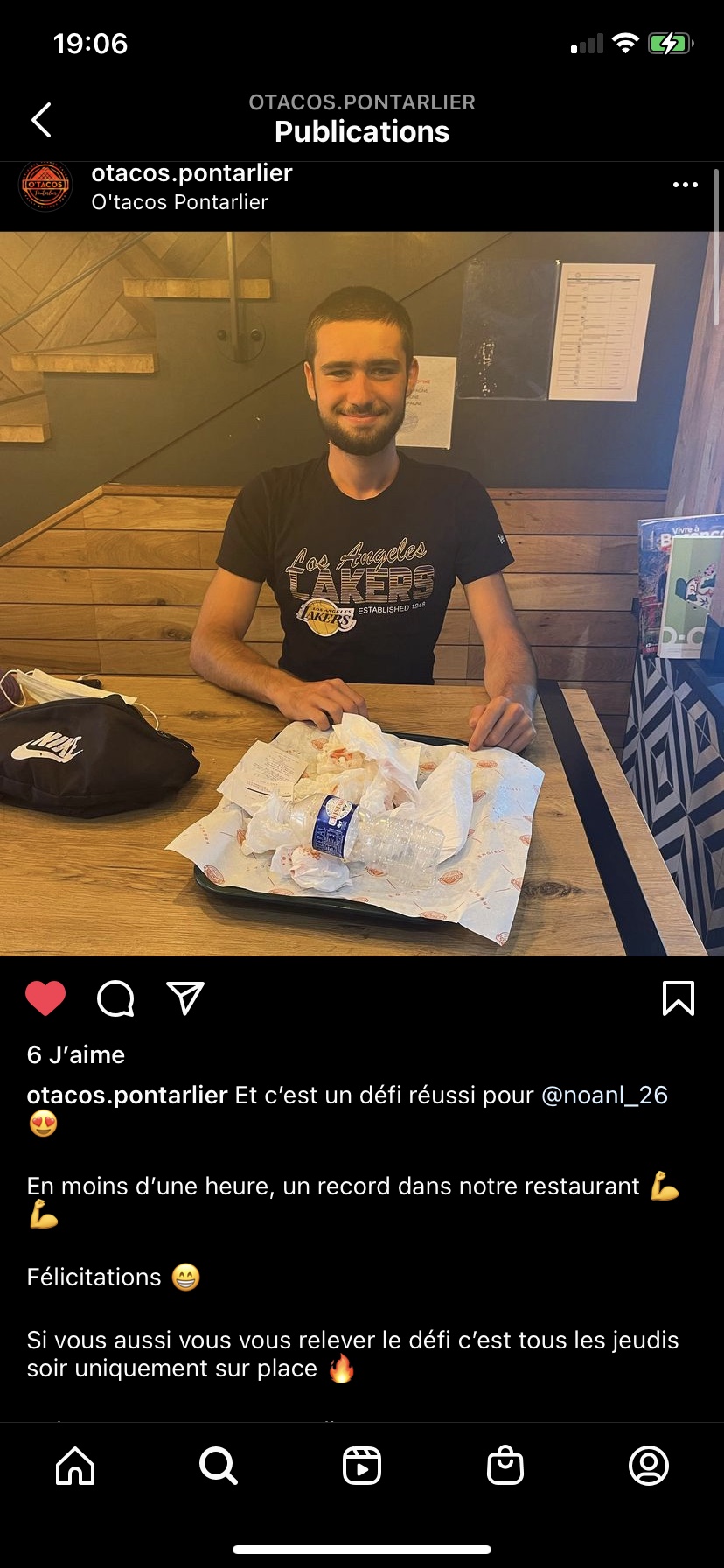Viewport: 724px width, 1568px height.
Task: Go back with the top-left arrow
Action: pos(41,120)
